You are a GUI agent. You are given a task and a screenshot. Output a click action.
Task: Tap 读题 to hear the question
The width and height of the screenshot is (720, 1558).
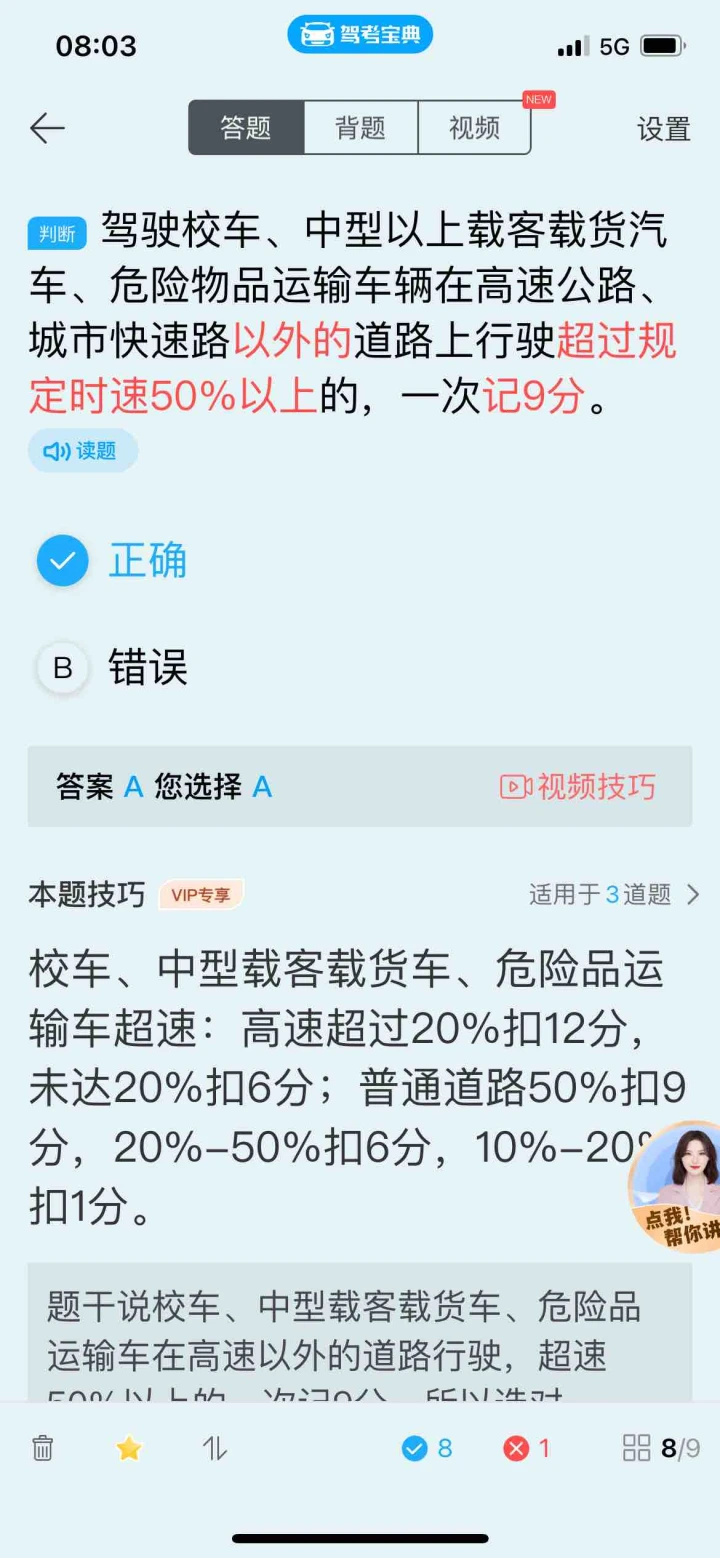[83, 451]
